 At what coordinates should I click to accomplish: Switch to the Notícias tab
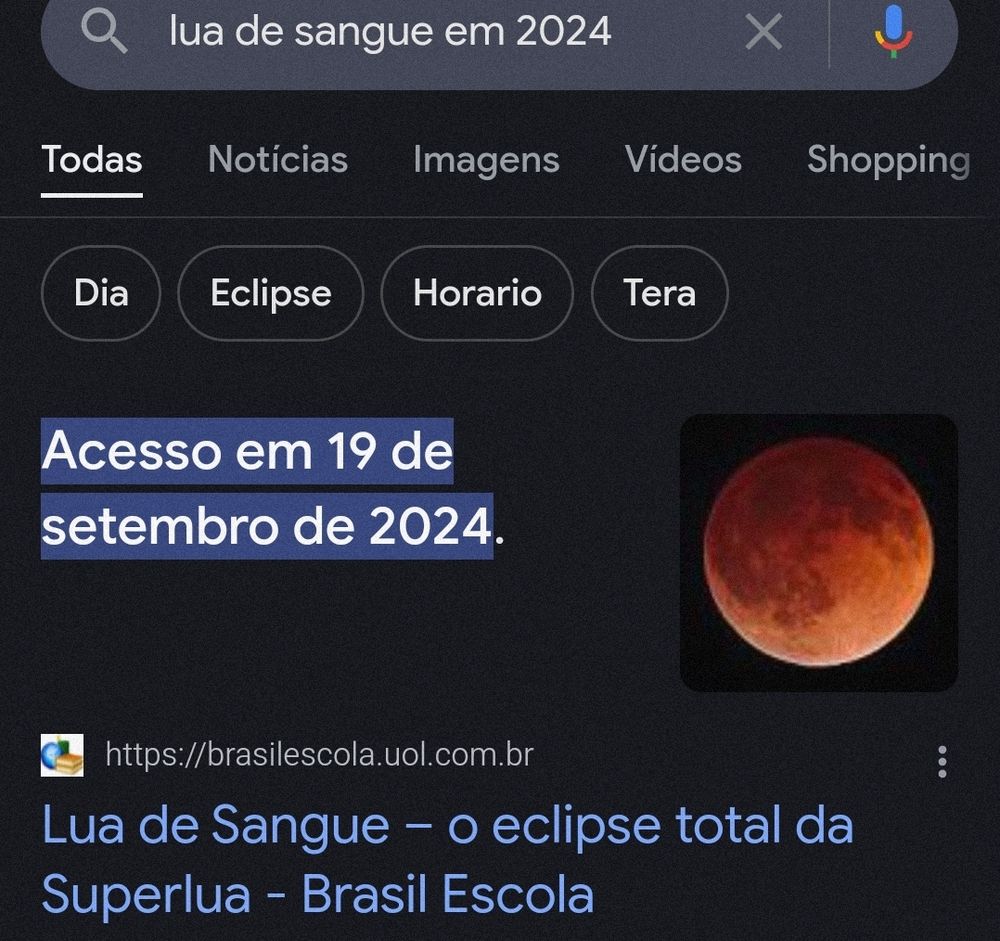click(278, 160)
